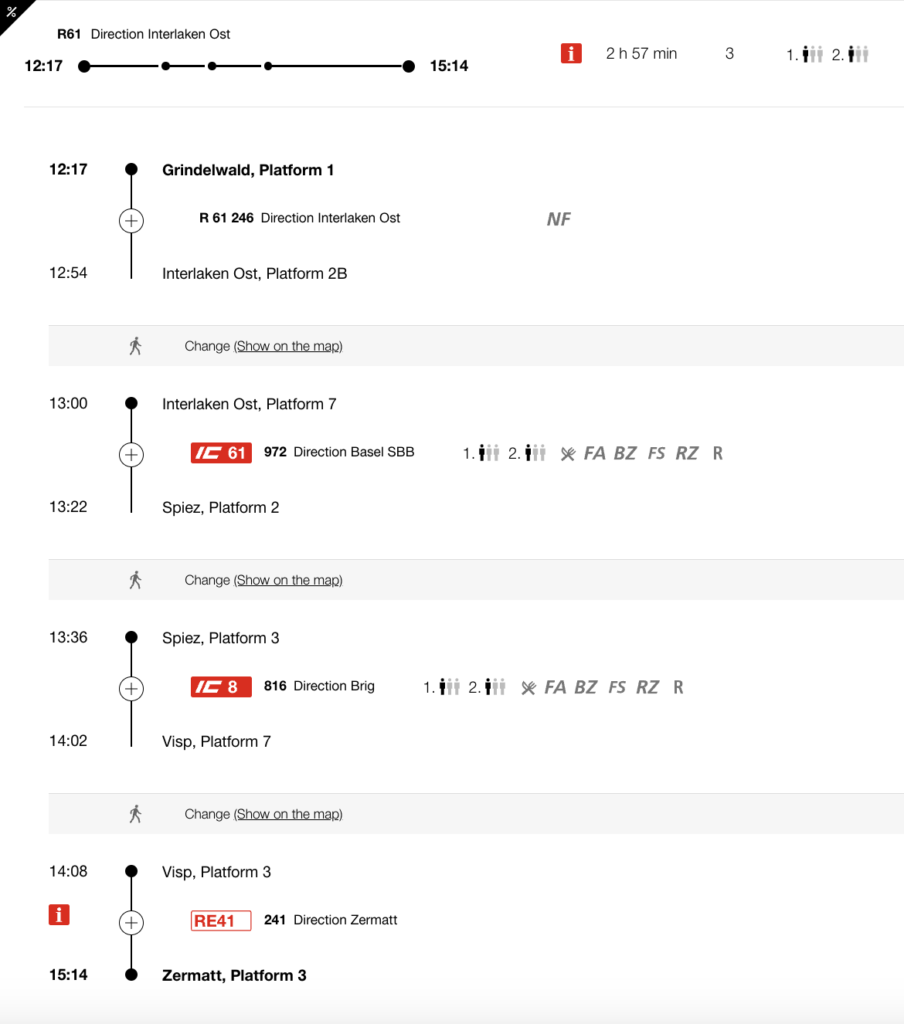This screenshot has height=1024, width=904.
Task: Open red info icon in journey summary
Action: 571,54
